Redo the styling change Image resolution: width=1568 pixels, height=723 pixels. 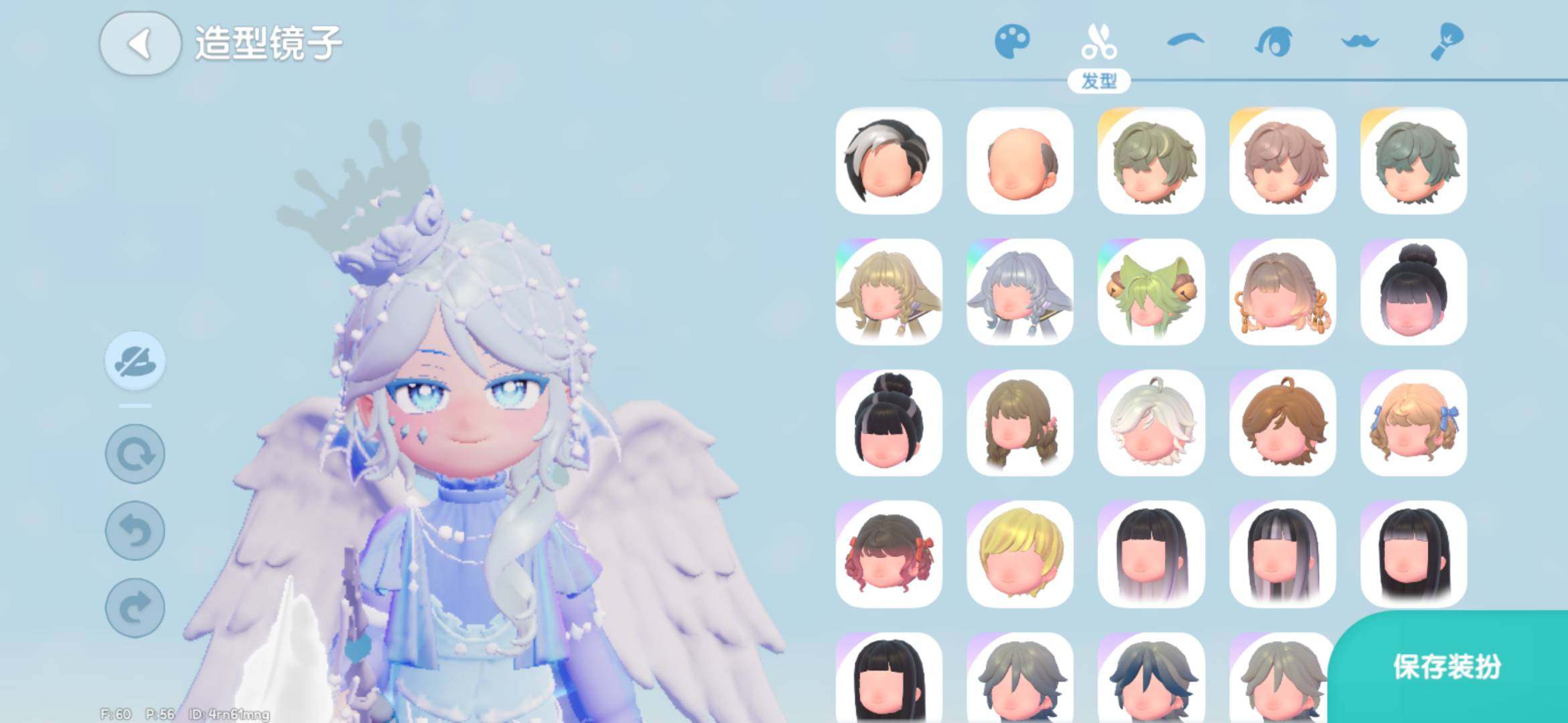[135, 609]
